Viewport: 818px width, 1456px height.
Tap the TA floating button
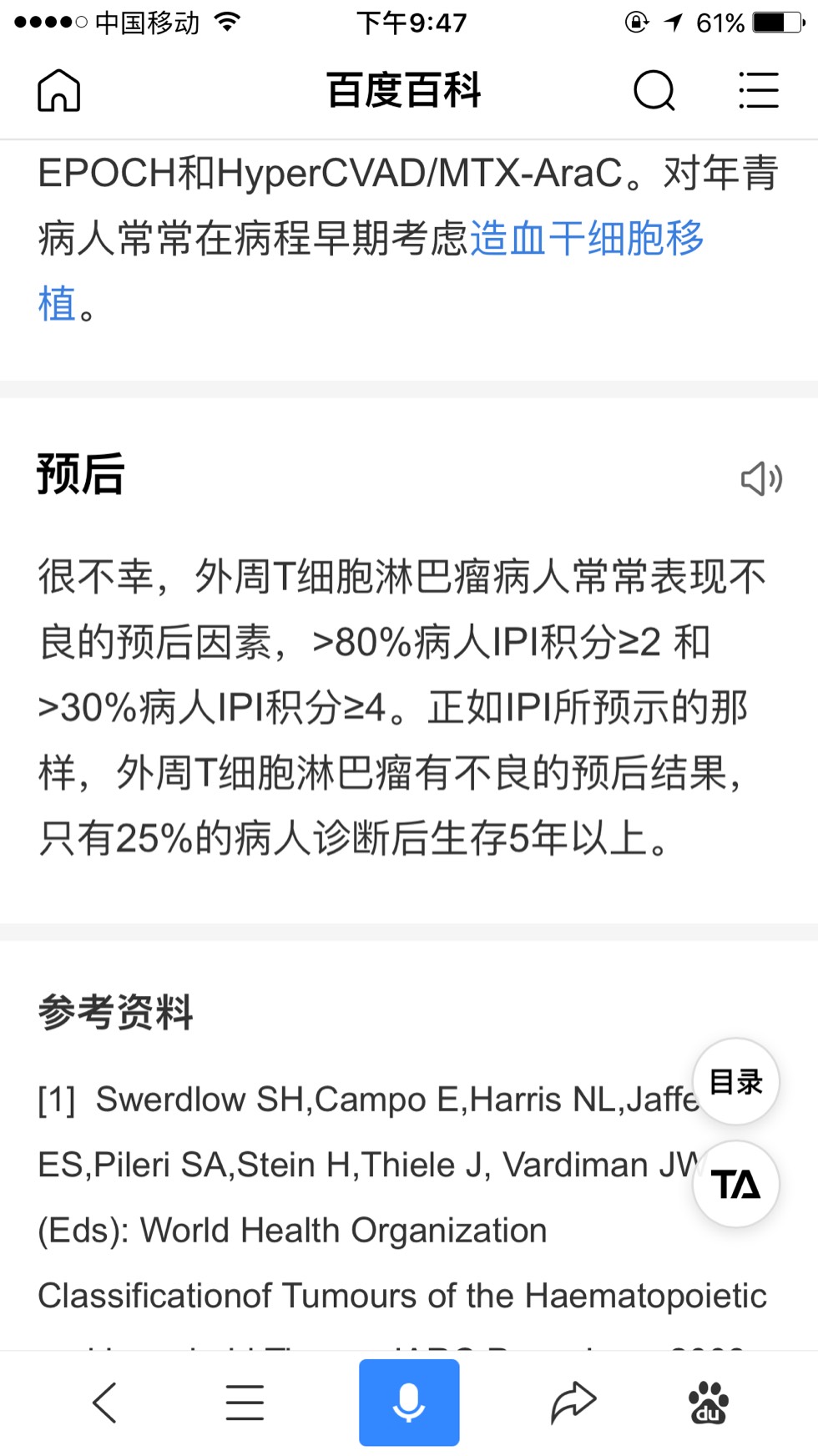click(x=735, y=1184)
